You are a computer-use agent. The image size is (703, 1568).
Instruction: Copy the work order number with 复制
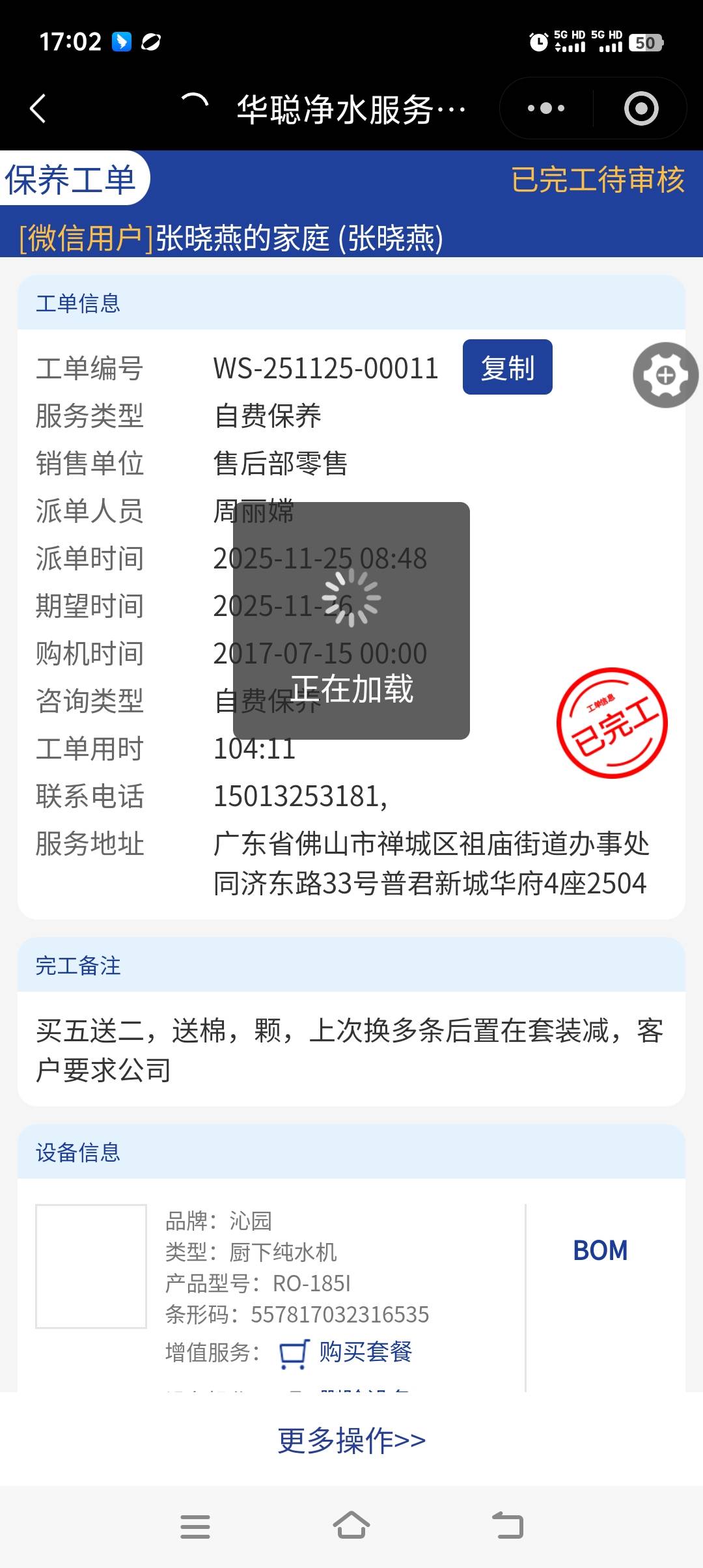pos(507,367)
